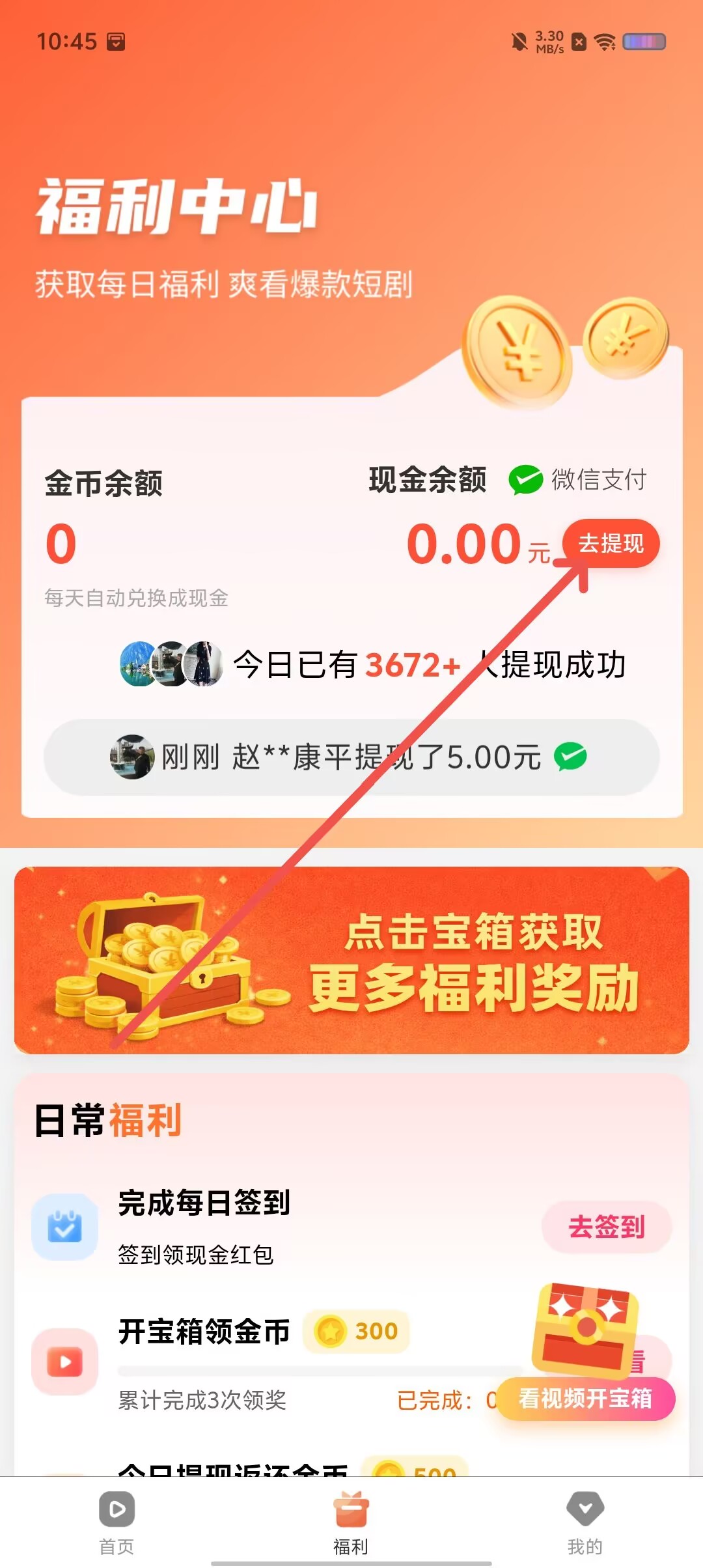Open the 完成每日签到 task row
The image size is (703, 1568).
pyautogui.click(x=351, y=1227)
